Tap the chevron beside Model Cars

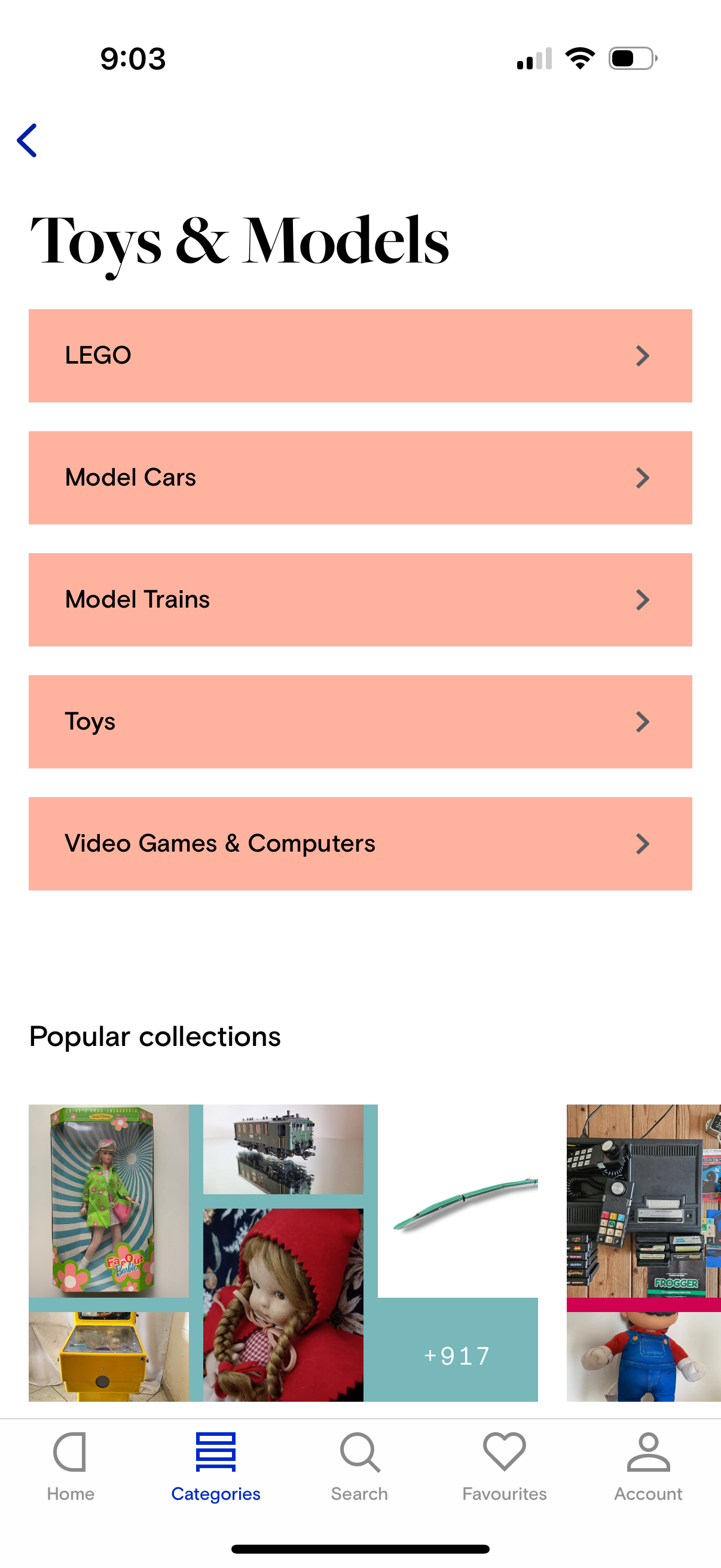click(x=643, y=478)
